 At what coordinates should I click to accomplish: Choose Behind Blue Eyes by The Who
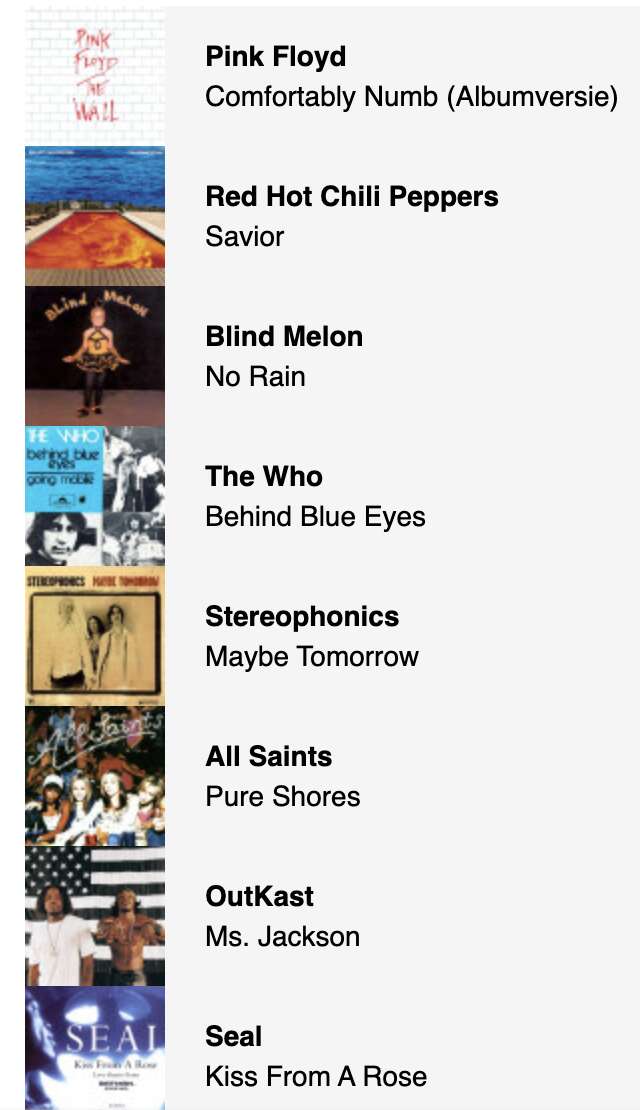tap(315, 517)
